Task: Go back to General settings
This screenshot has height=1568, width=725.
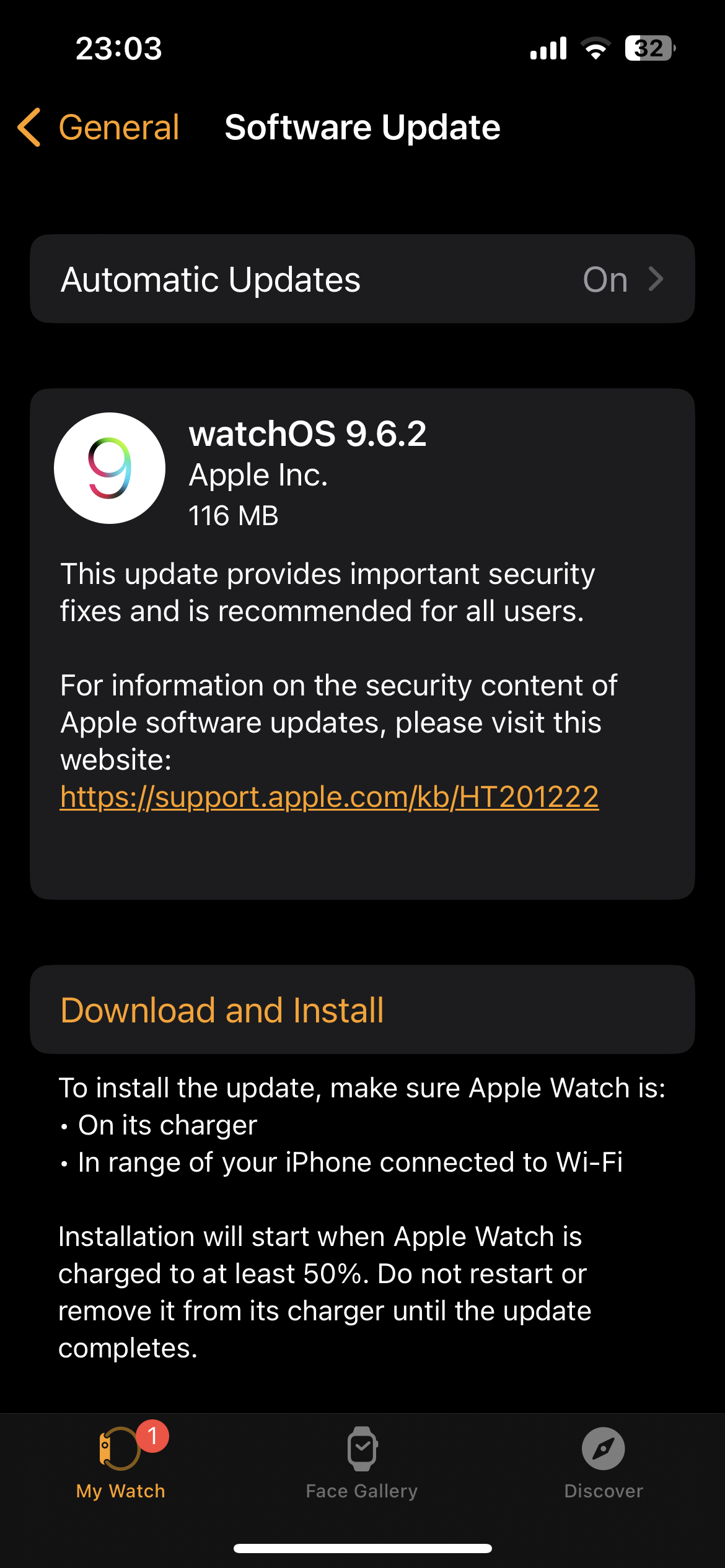Action: click(99, 128)
